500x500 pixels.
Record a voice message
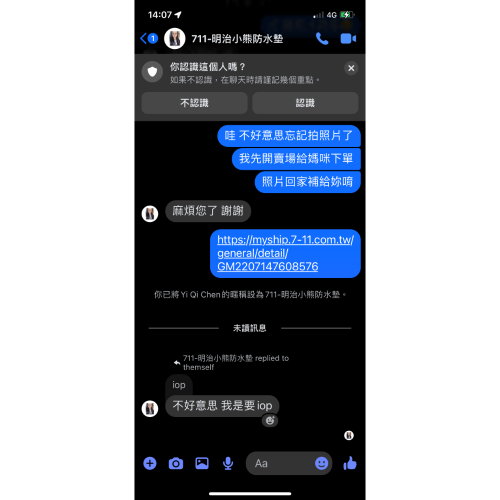(228, 463)
